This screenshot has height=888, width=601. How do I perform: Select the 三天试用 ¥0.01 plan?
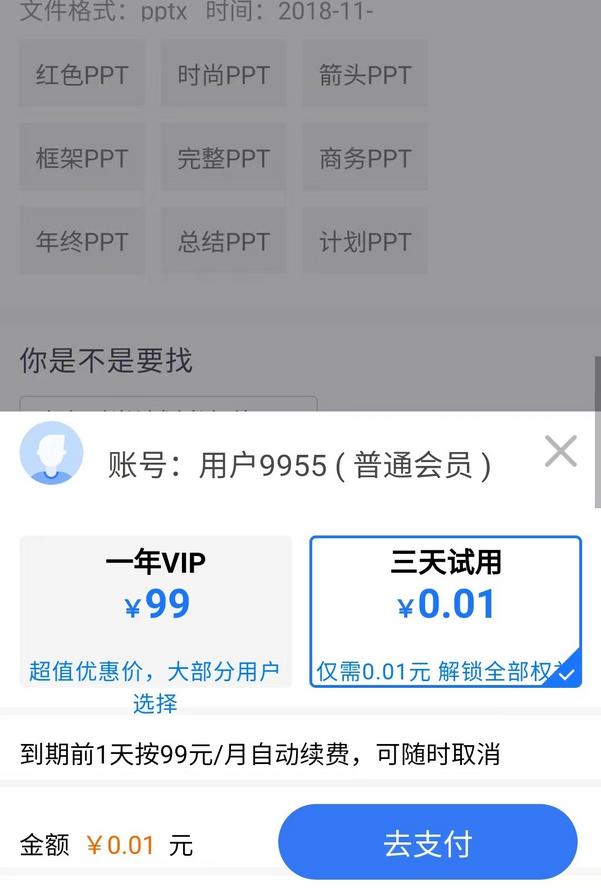click(x=445, y=610)
